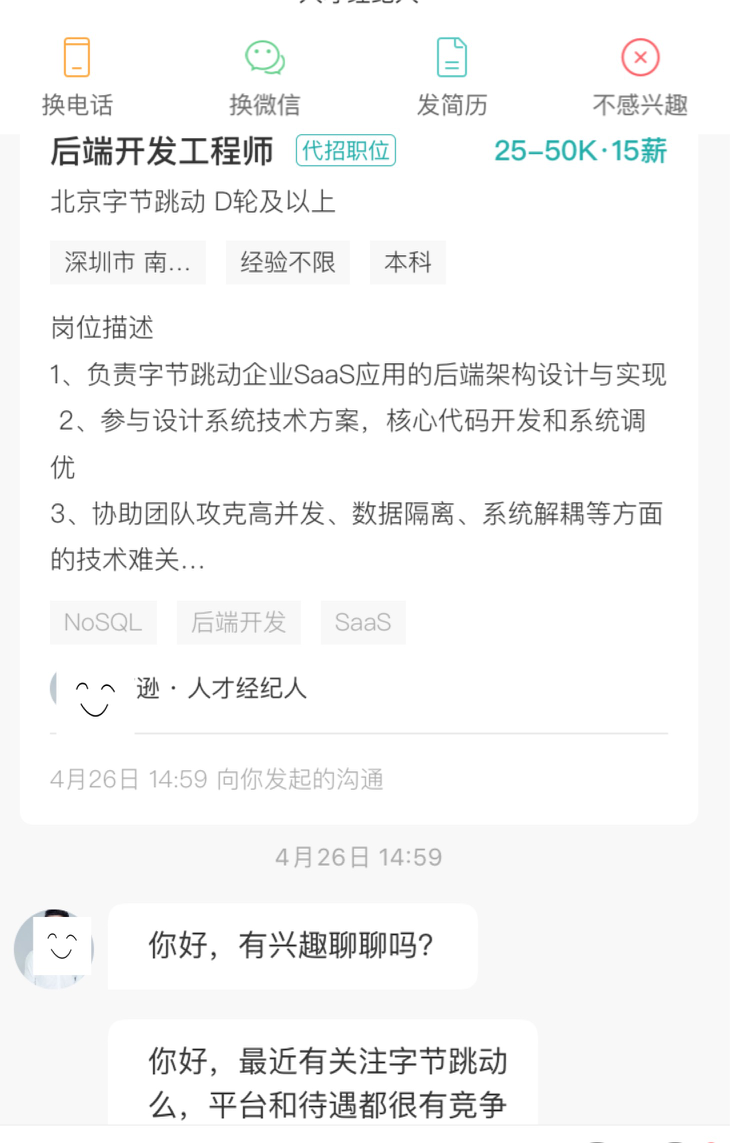Screen dimensions: 730x1143
Task: Expand the truncated 深圳市 南... location tag
Action: (x=127, y=262)
